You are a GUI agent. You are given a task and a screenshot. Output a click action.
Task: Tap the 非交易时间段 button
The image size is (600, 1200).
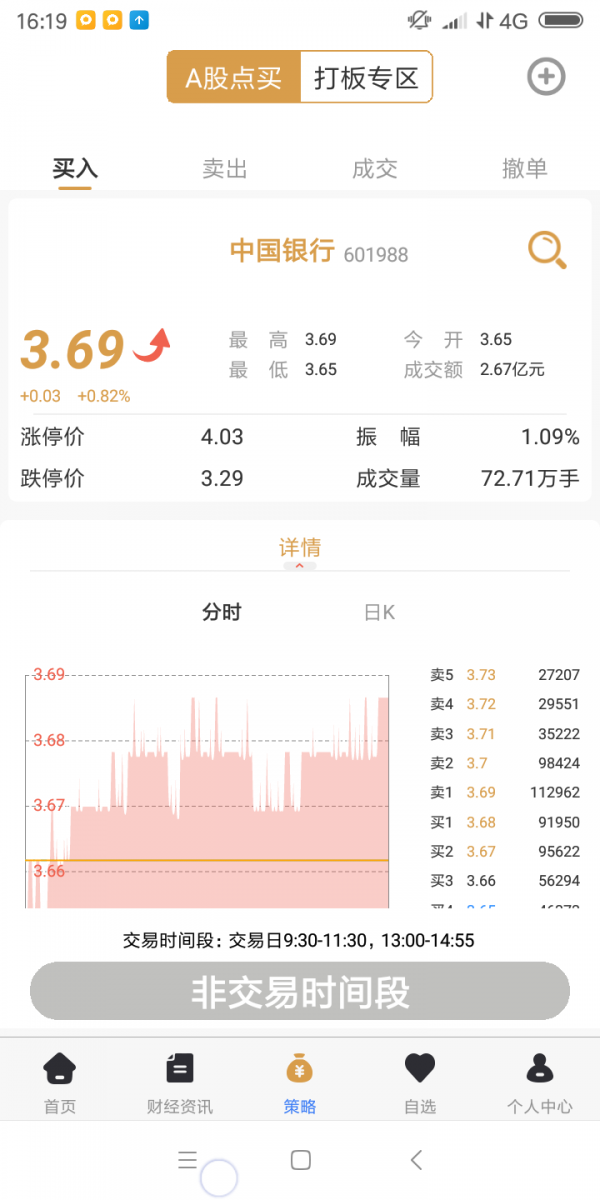click(300, 992)
